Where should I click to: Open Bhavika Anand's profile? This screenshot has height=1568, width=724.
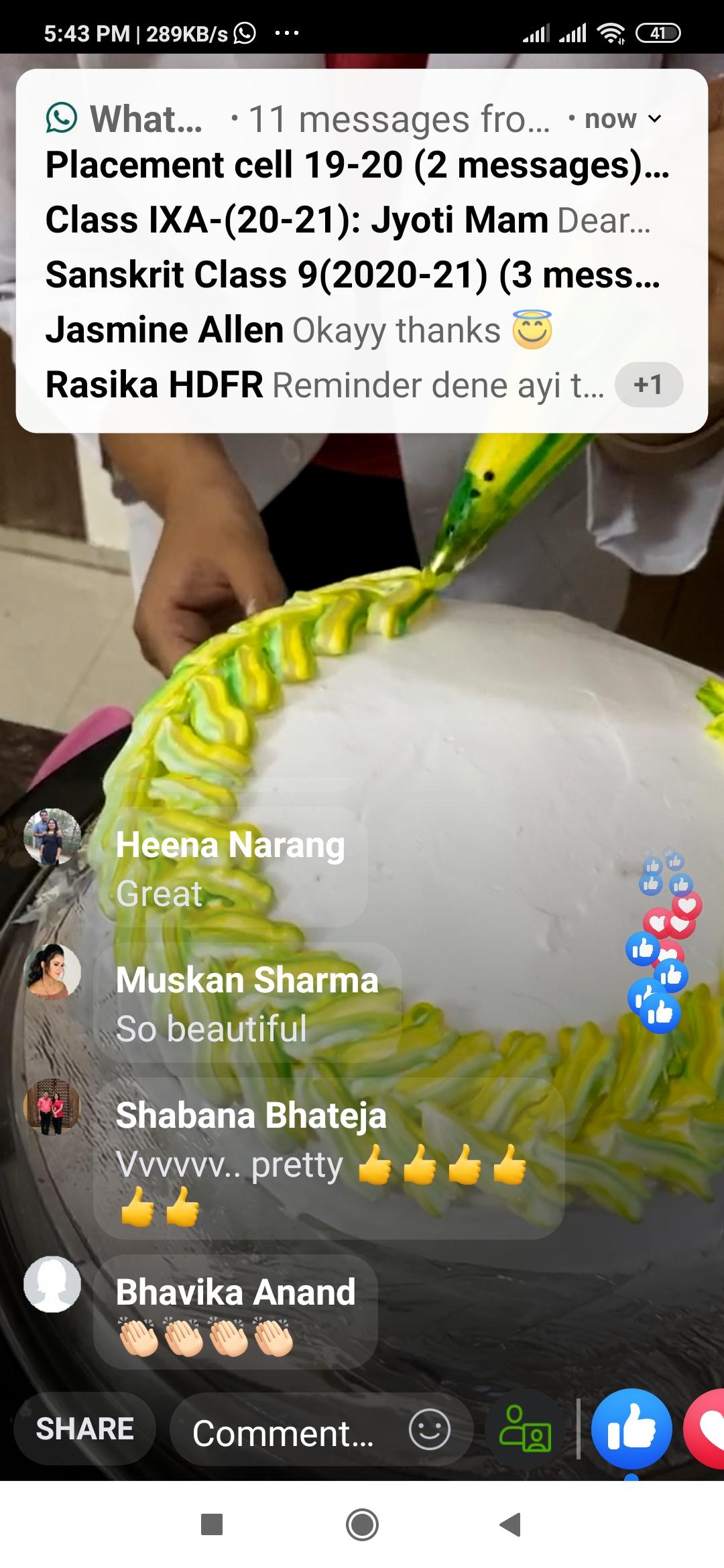pyautogui.click(x=52, y=1284)
